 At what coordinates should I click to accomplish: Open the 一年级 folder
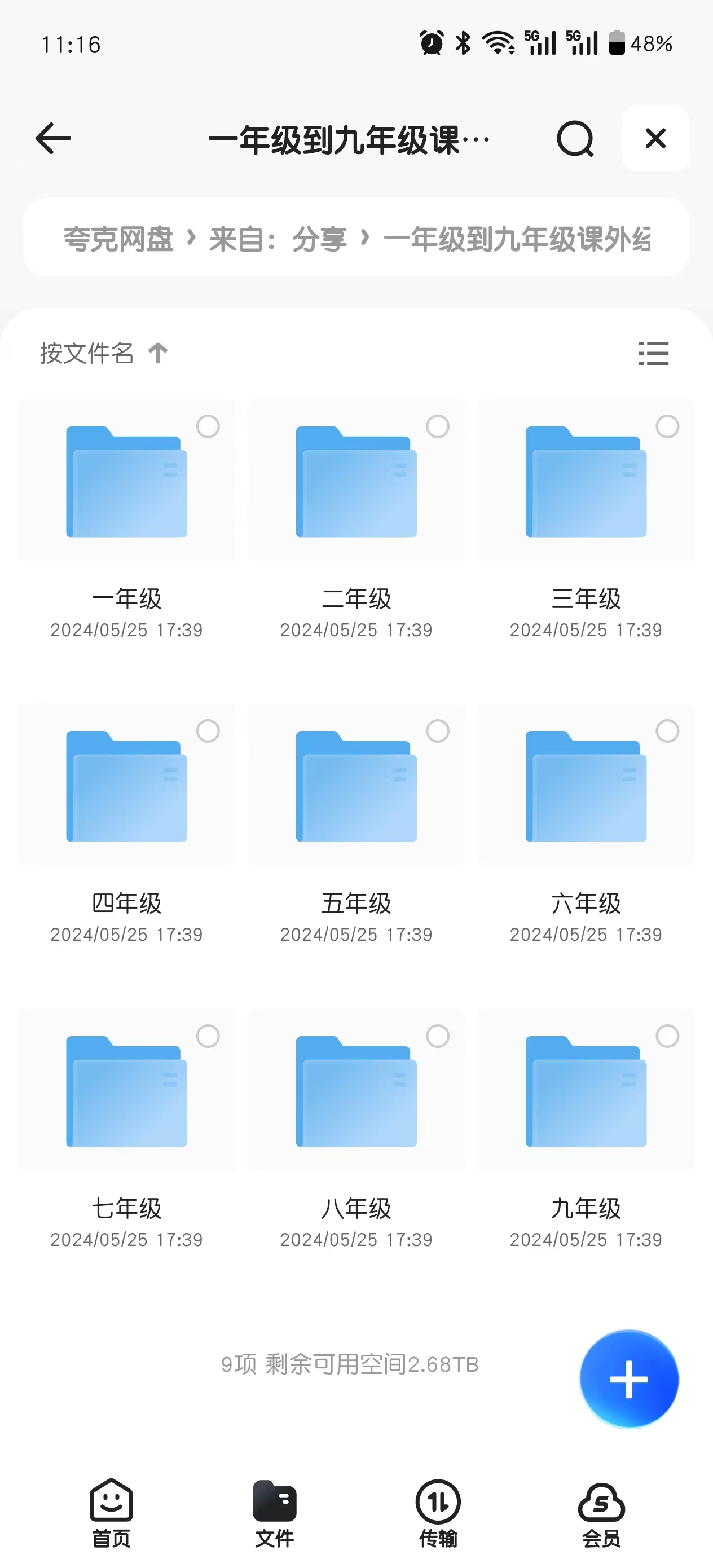tap(127, 482)
